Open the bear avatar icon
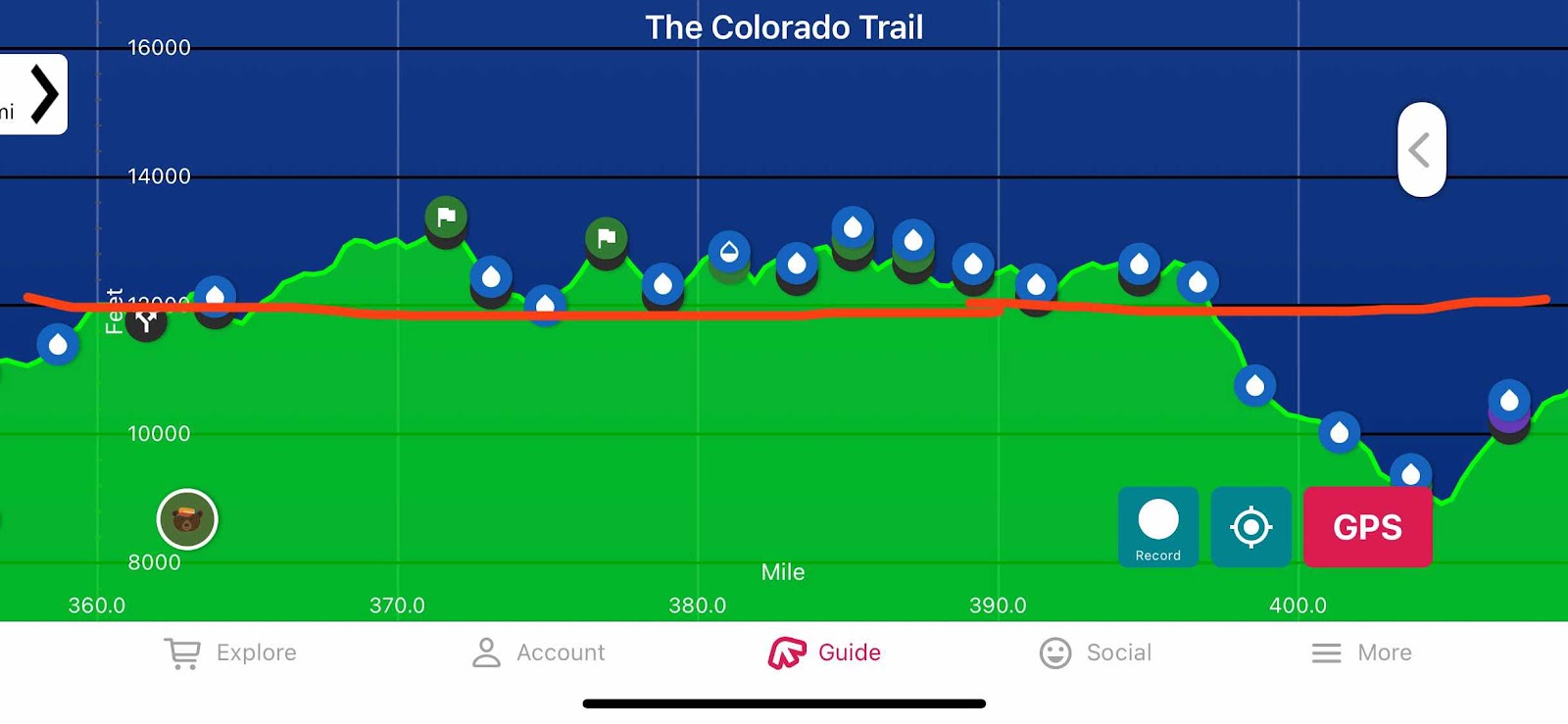 click(x=187, y=519)
